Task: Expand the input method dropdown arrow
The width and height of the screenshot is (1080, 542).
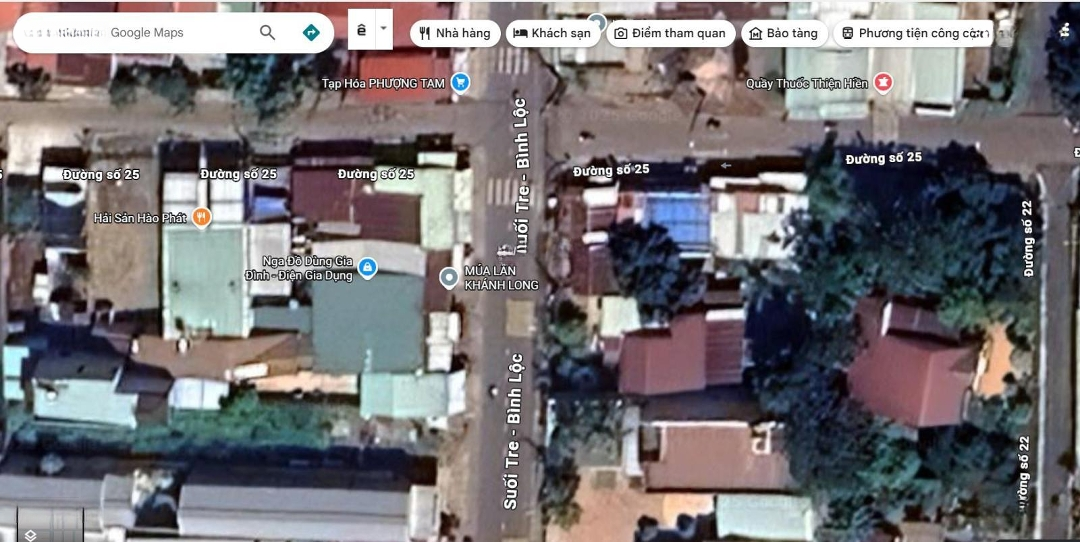Action: coord(384,29)
